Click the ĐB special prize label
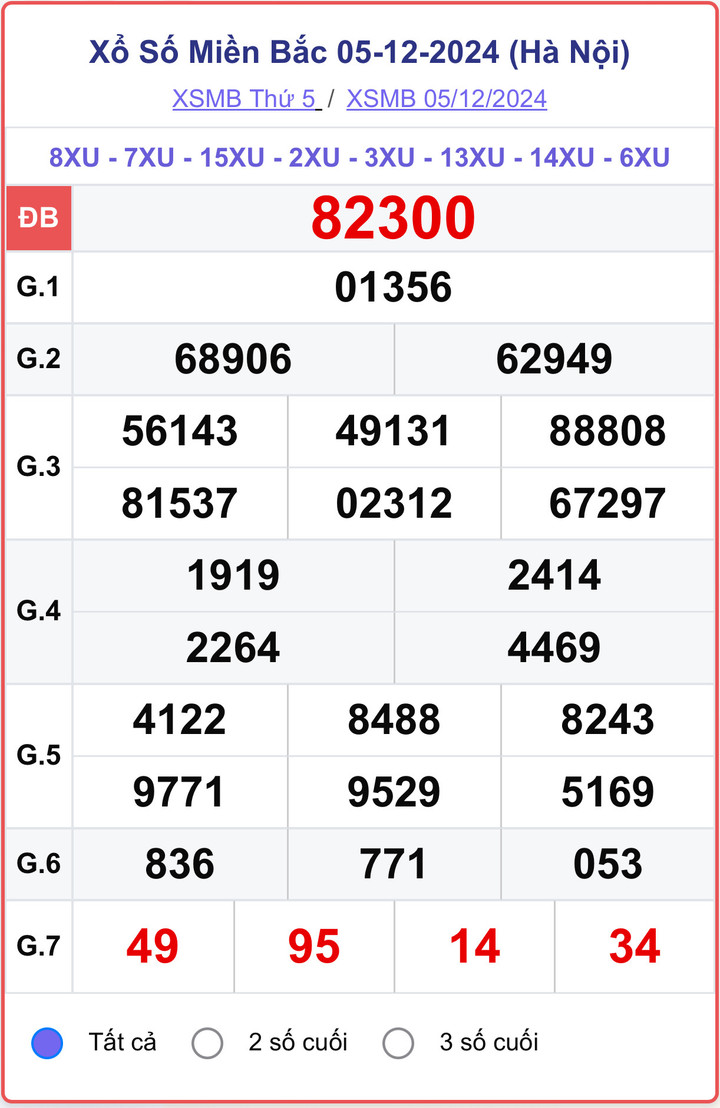 41,216
